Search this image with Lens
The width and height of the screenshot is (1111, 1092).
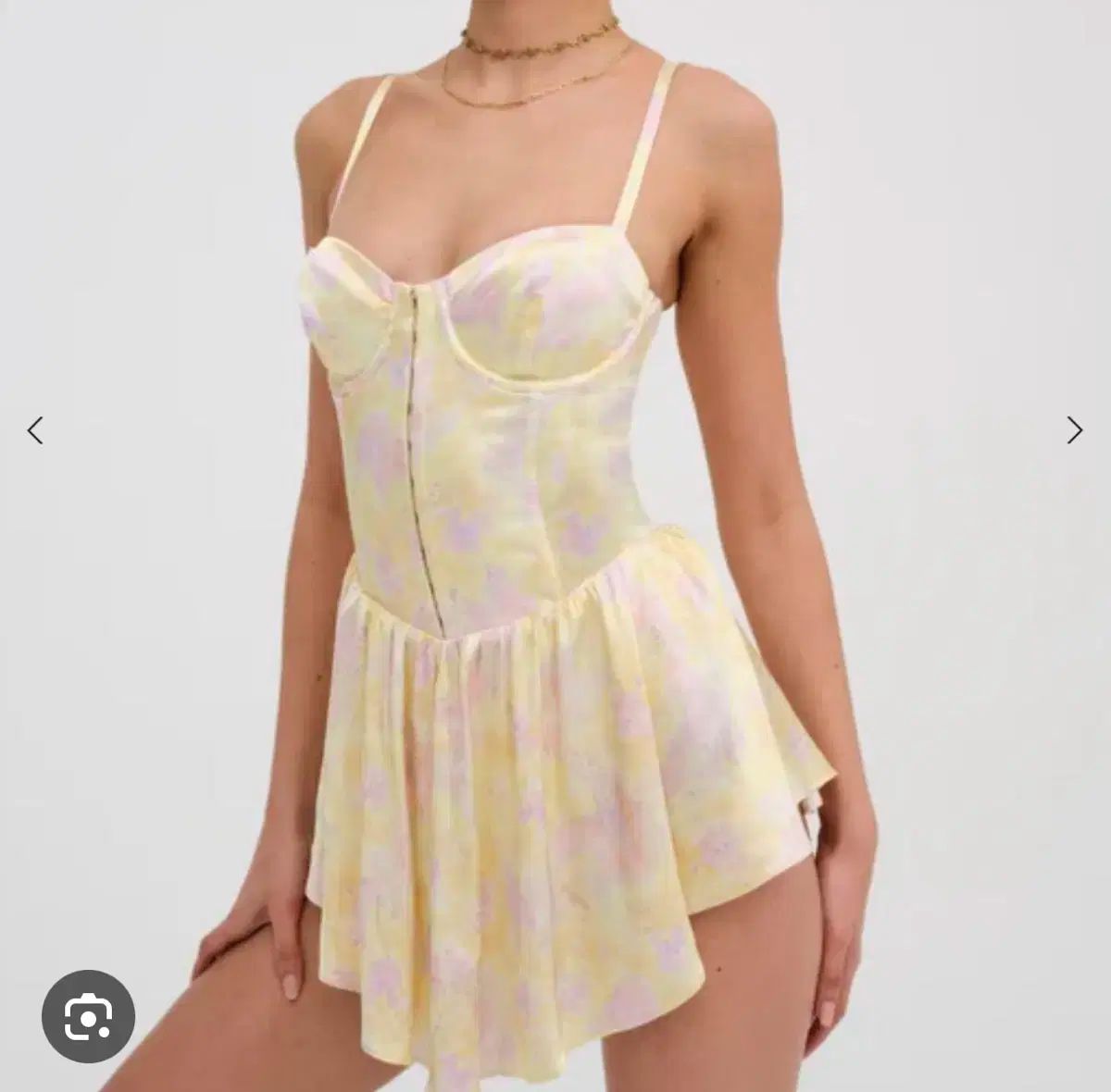[88, 1014]
